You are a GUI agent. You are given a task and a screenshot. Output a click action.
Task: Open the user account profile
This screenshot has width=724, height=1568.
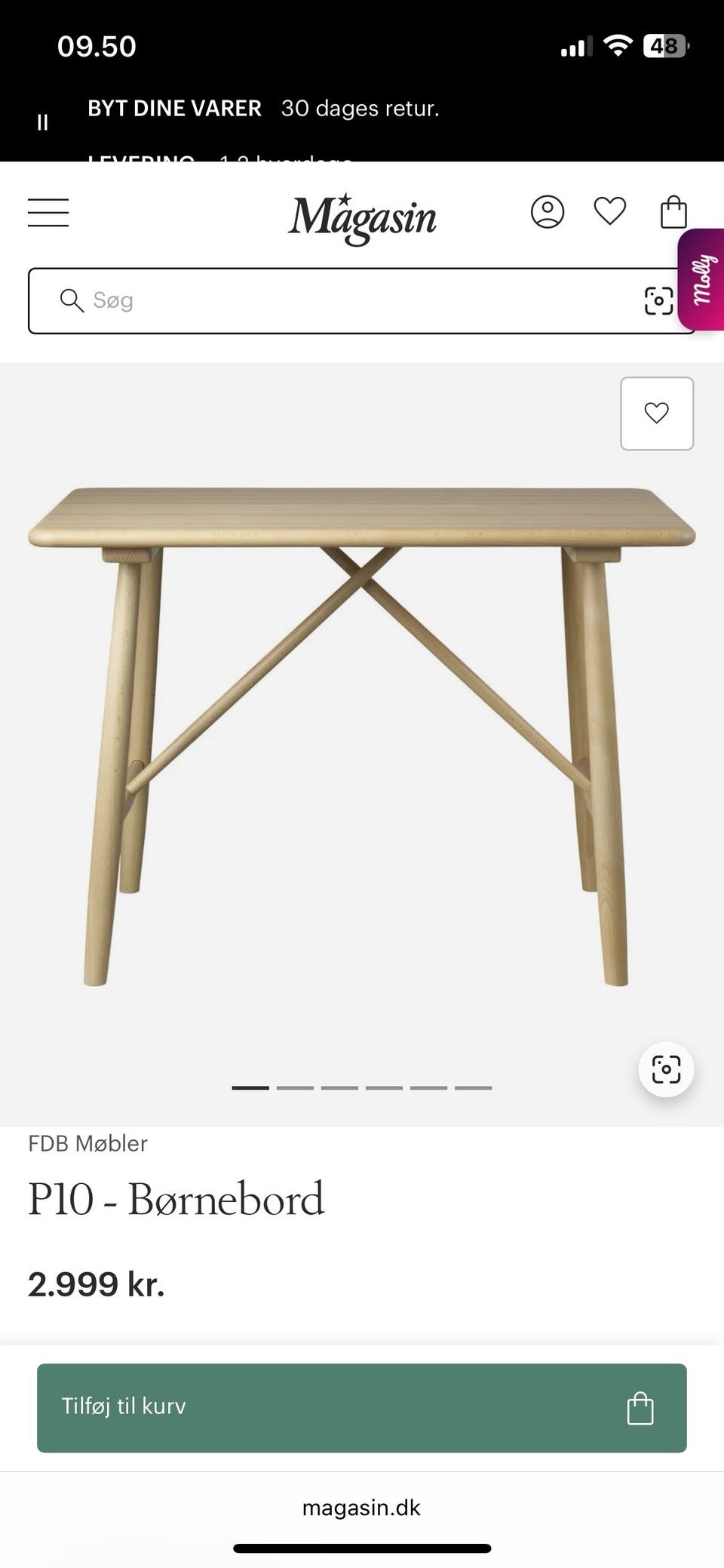pyautogui.click(x=548, y=212)
